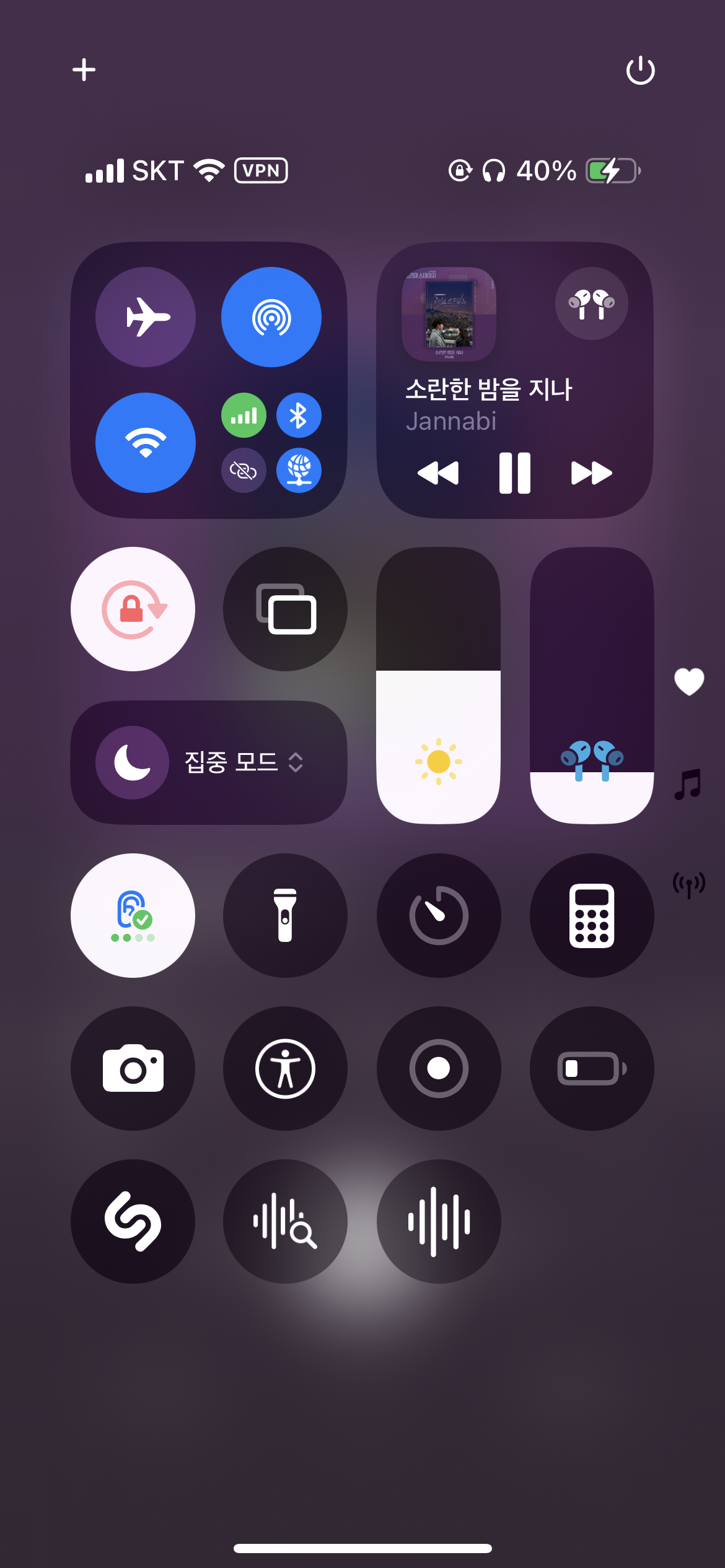This screenshot has width=725, height=1568.
Task: Go back to the previous track
Action: click(x=438, y=473)
